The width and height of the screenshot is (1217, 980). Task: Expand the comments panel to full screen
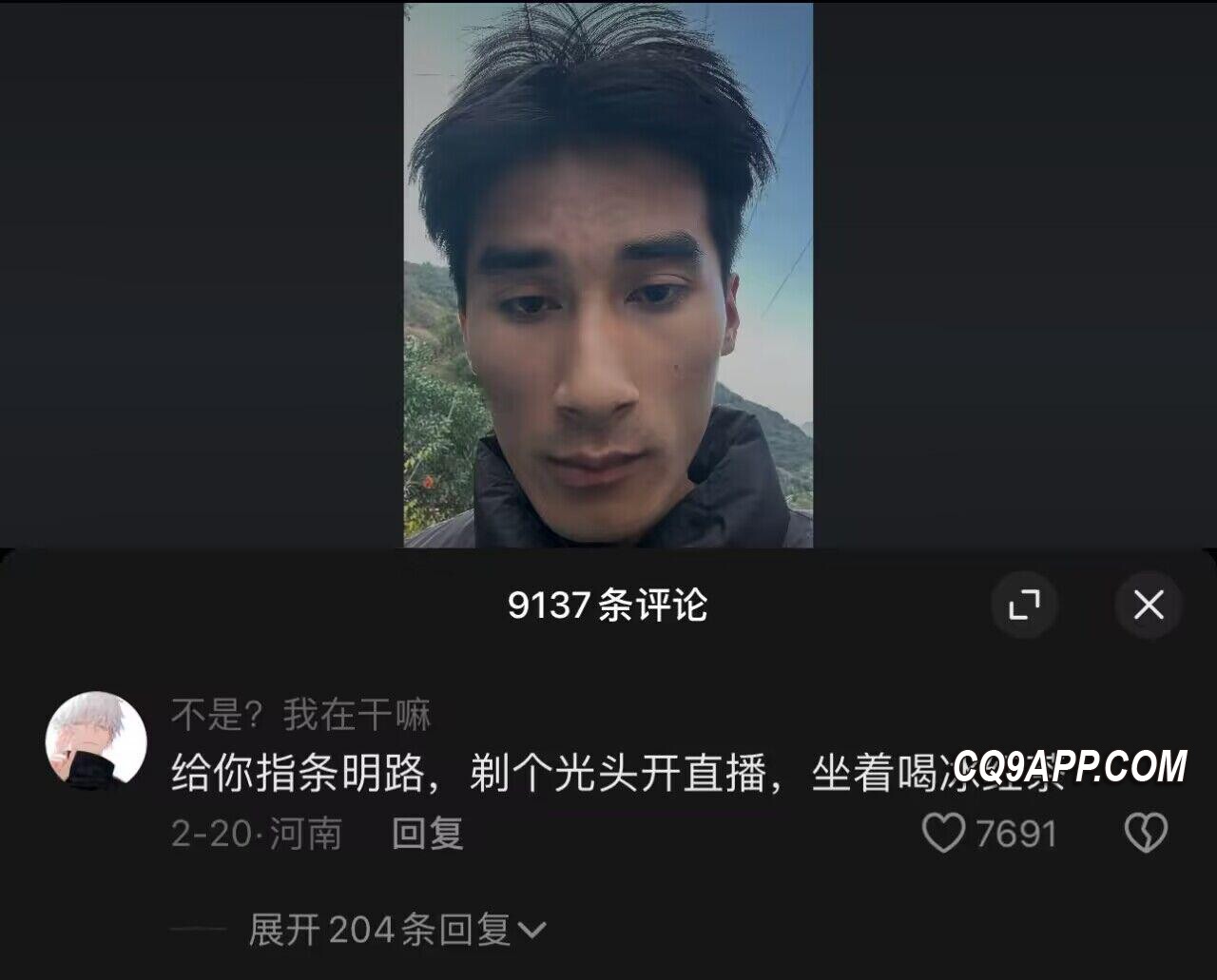(1024, 605)
